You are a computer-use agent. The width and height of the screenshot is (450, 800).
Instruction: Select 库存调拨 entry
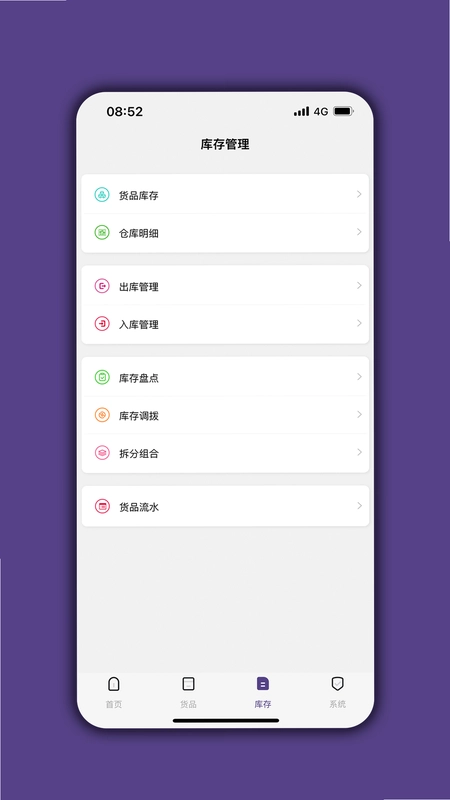(x=225, y=415)
